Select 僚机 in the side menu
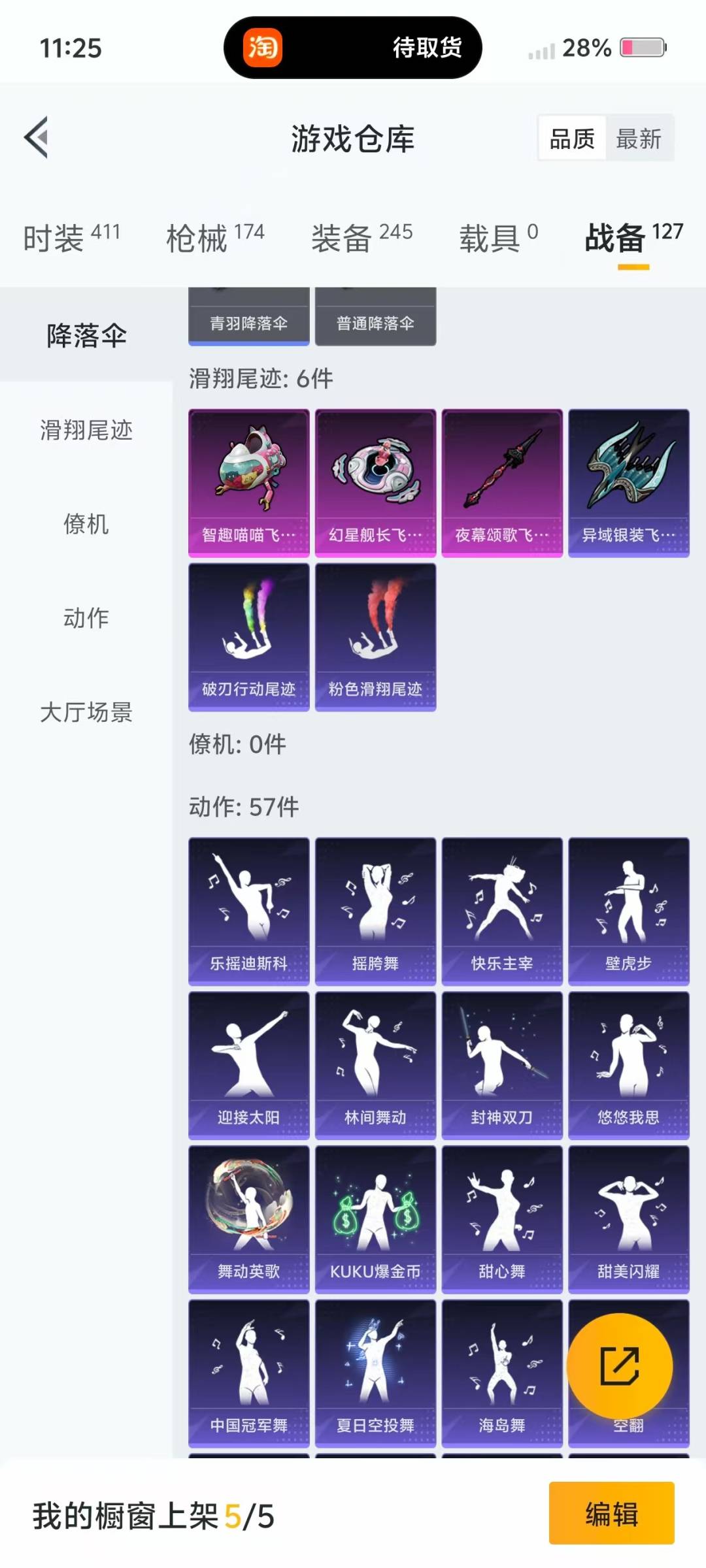706x1568 pixels. [x=86, y=524]
